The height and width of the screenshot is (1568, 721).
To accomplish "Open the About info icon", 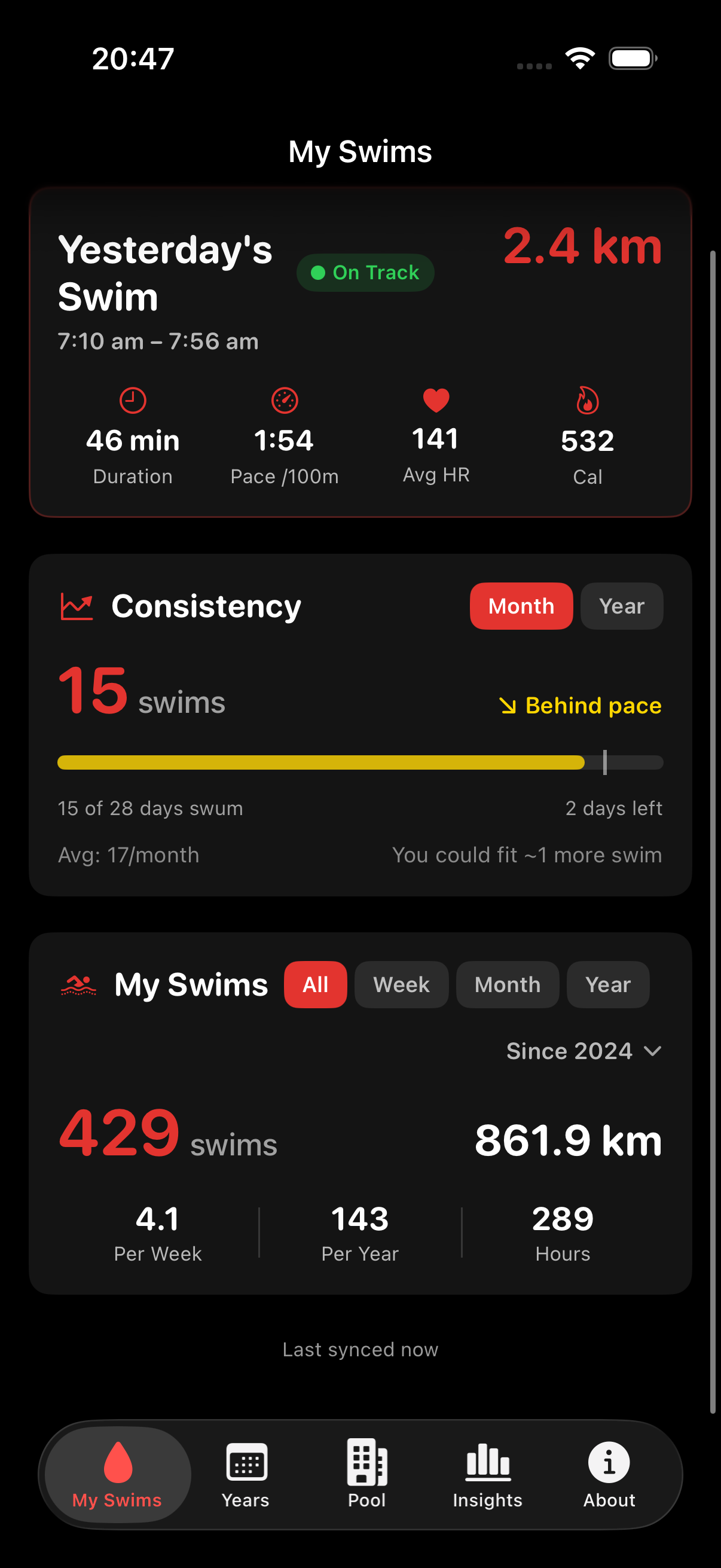I will 609,1467.
